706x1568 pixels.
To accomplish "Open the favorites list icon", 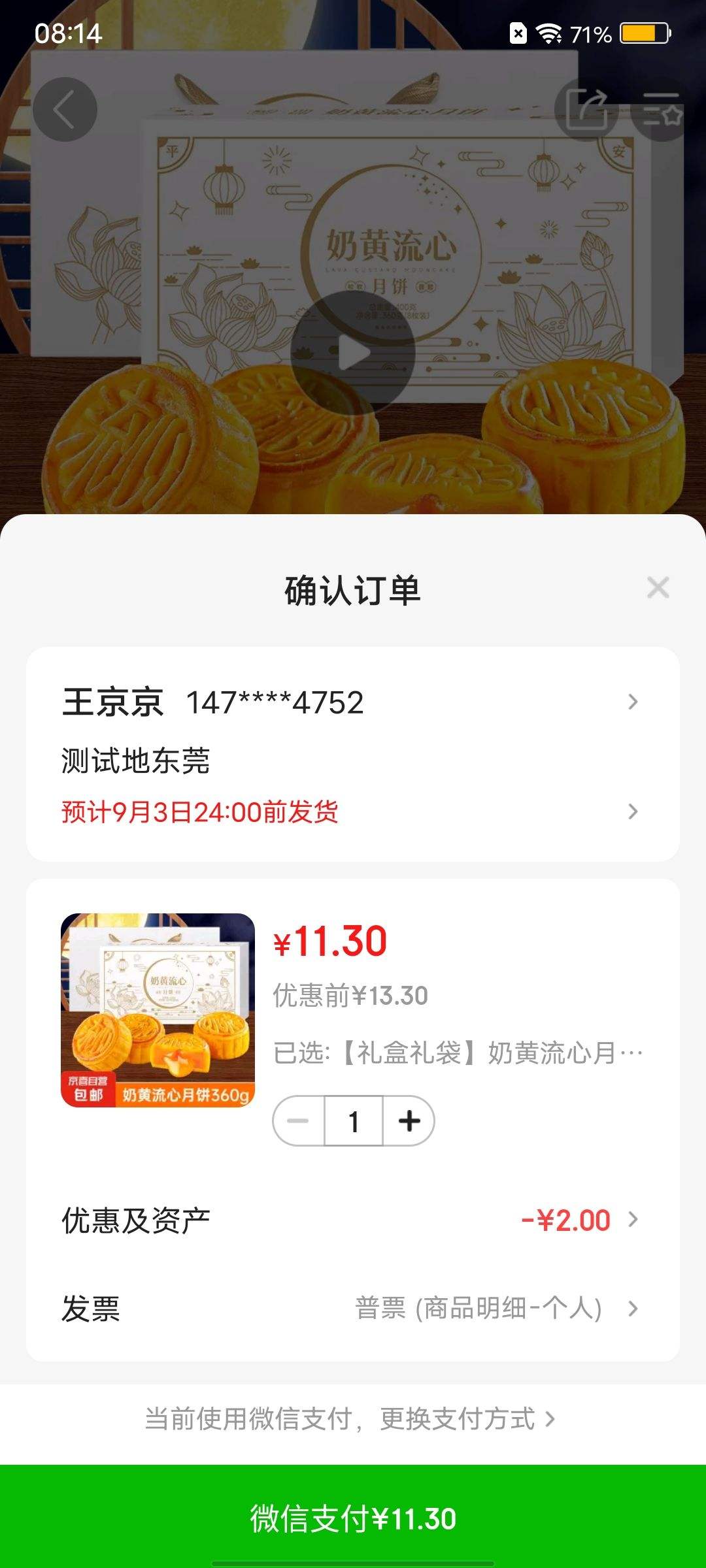I will coord(662,110).
